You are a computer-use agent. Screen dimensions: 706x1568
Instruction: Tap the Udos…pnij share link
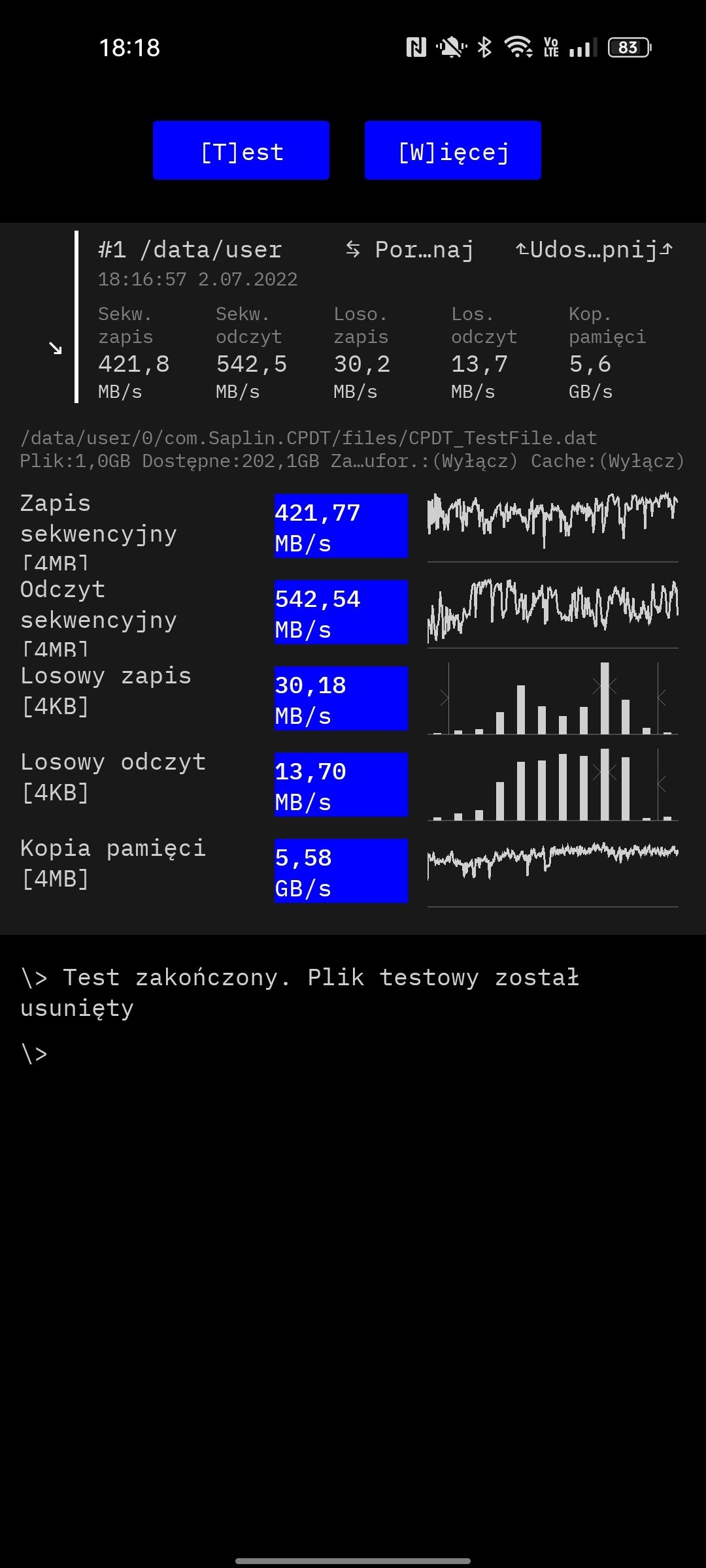594,250
